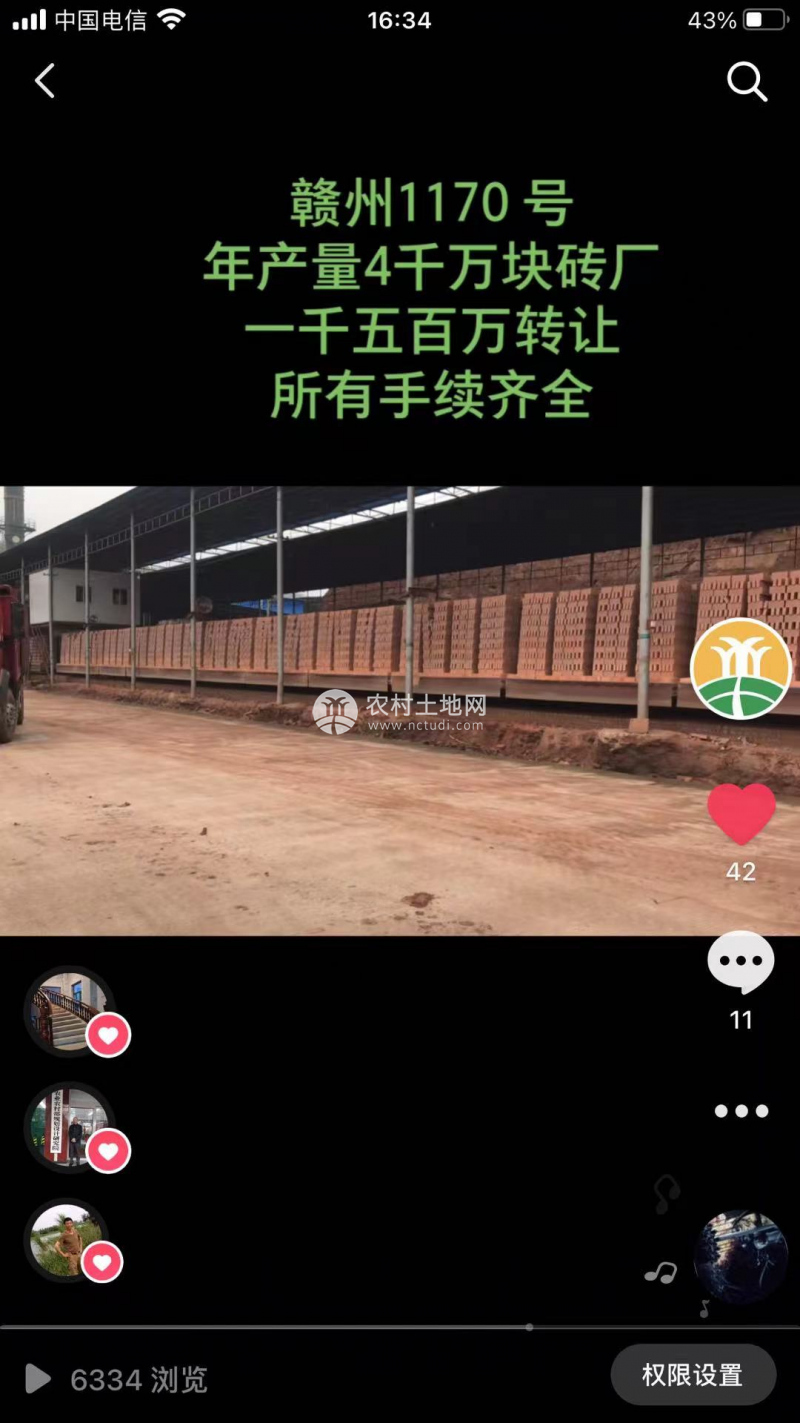Go back using the top-left arrow
The image size is (800, 1423).
(x=45, y=81)
